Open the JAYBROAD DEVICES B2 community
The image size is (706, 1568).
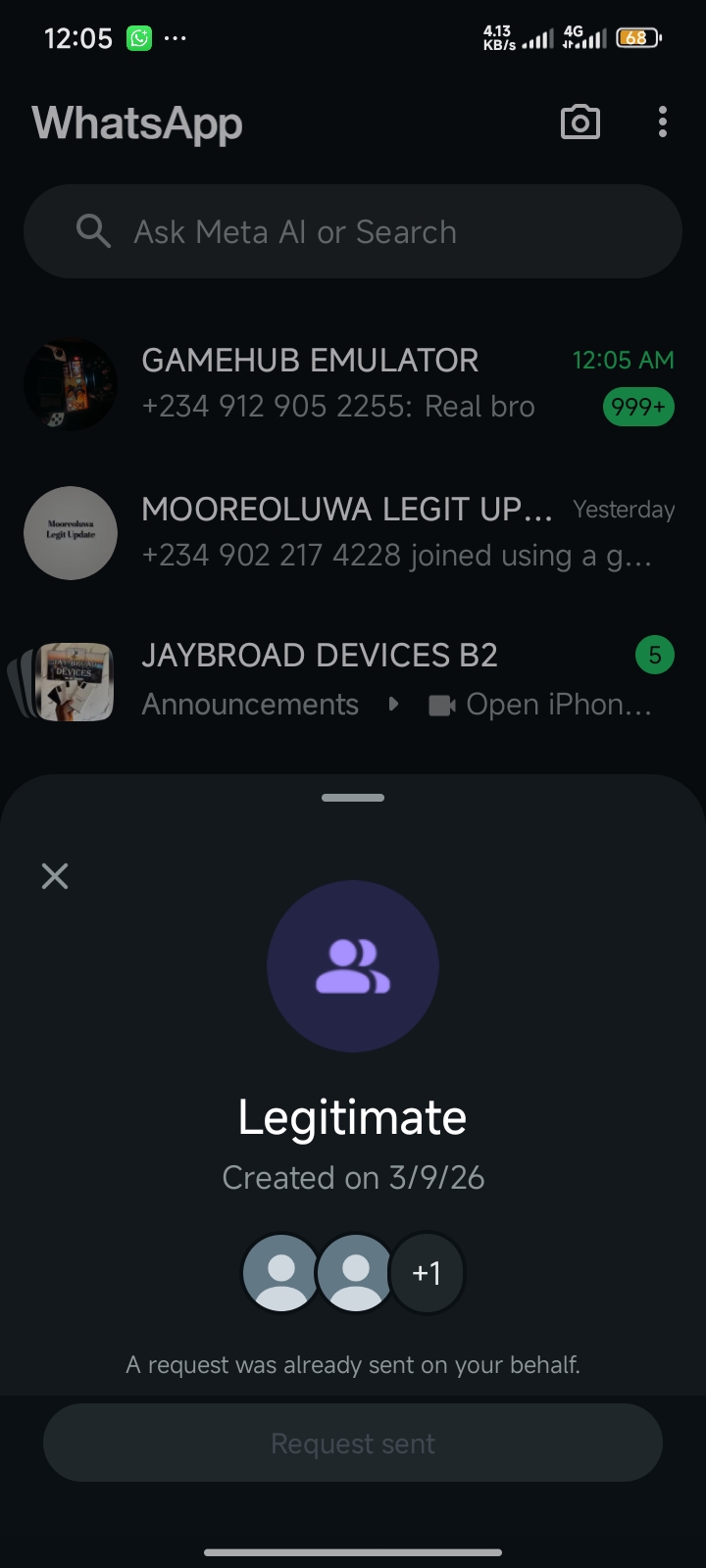tap(353, 680)
